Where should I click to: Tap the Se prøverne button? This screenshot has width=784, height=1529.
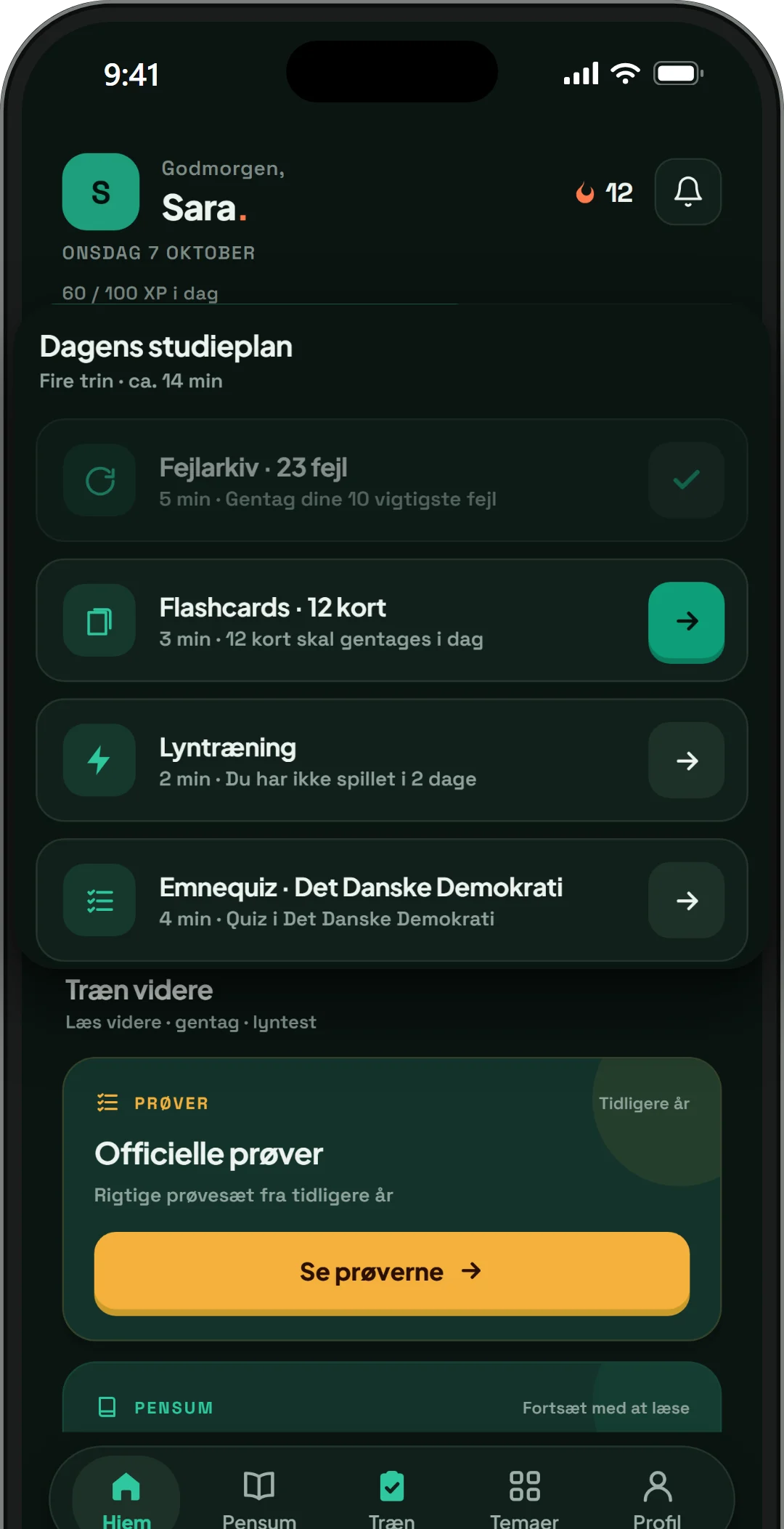392,1273
